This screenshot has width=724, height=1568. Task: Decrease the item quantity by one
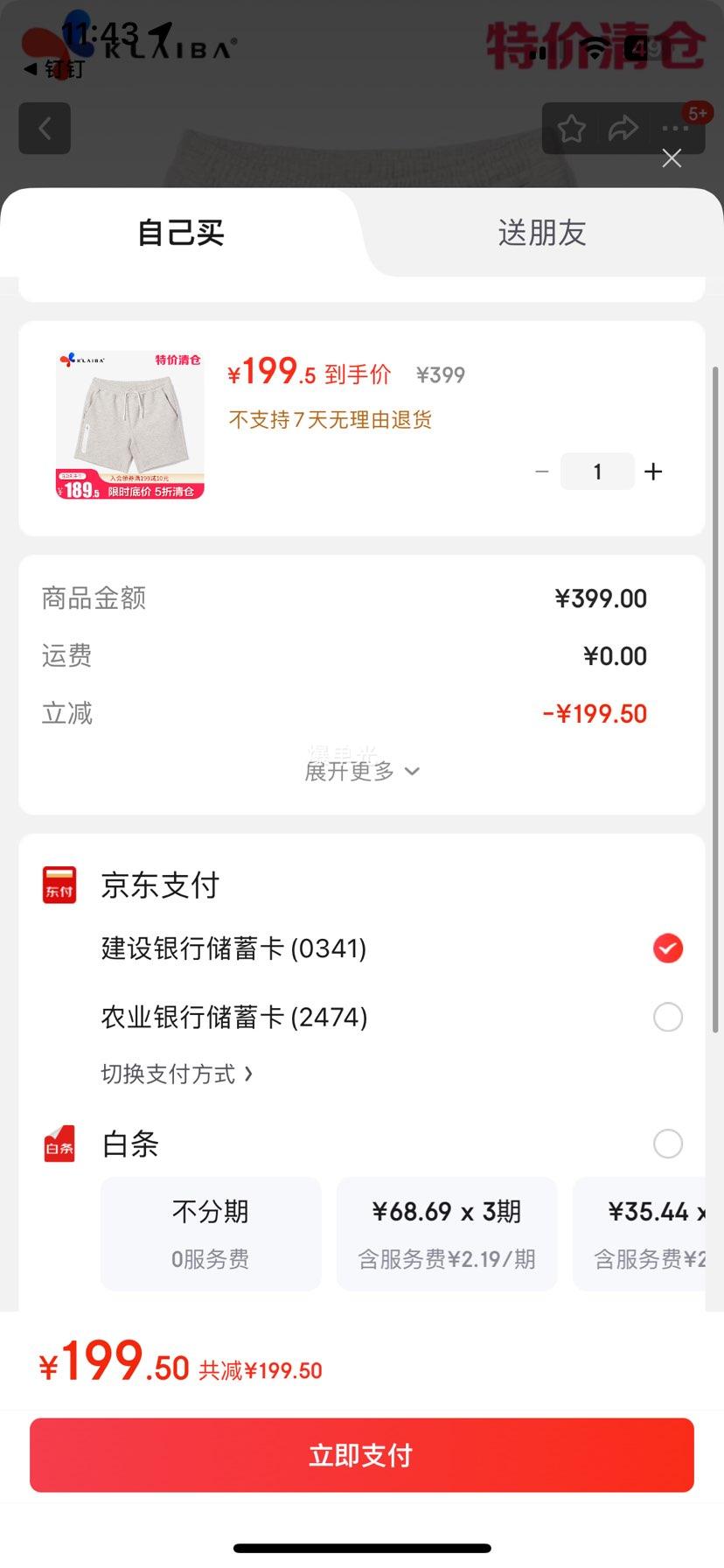[x=542, y=472]
